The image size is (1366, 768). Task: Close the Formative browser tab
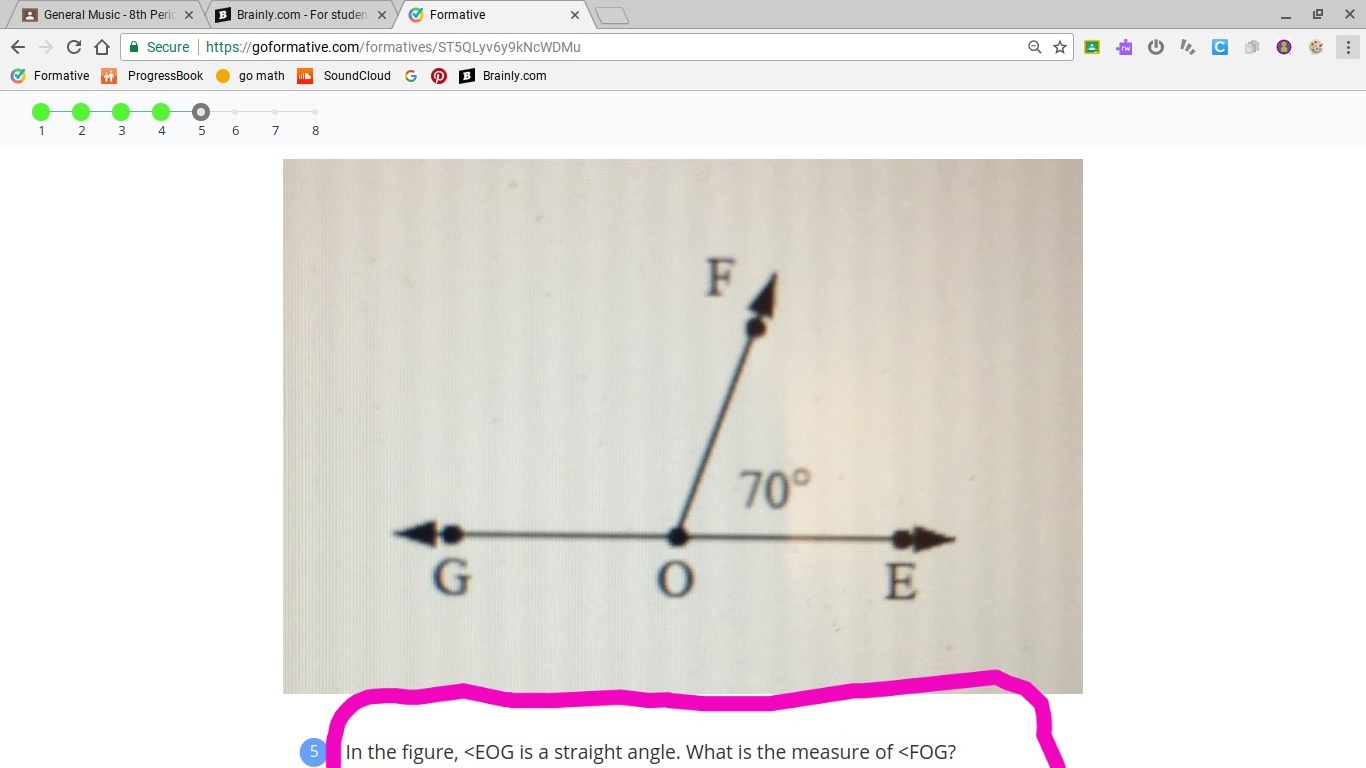(575, 15)
